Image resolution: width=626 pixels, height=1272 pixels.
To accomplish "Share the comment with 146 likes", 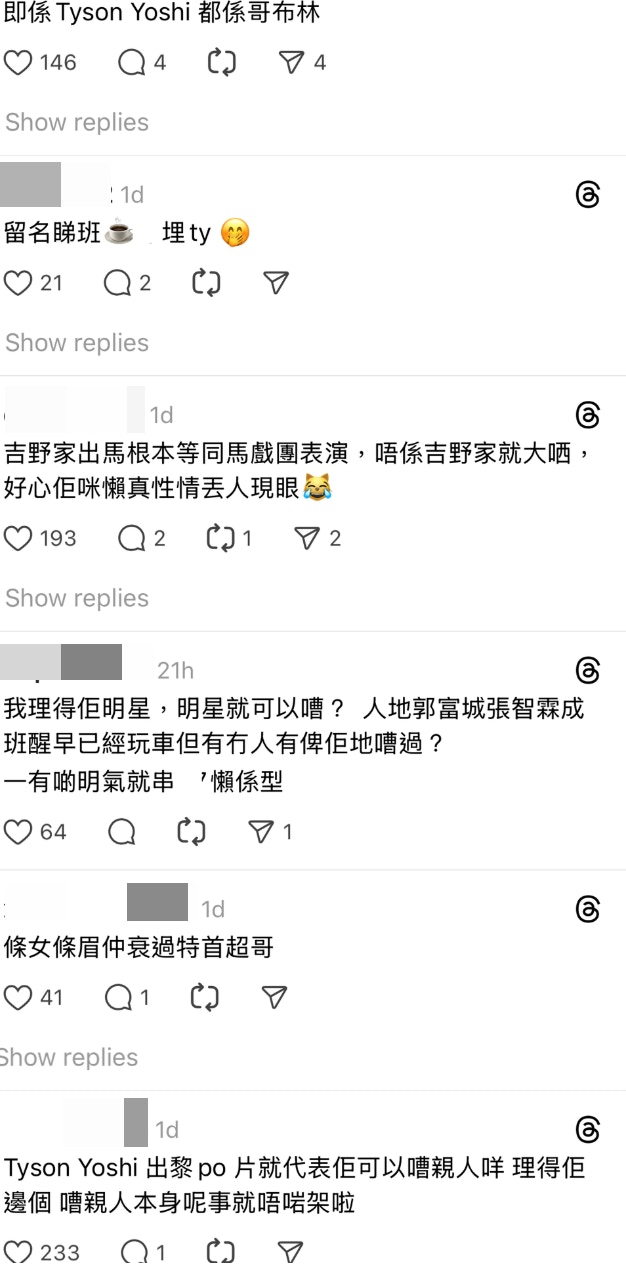I will coord(291,63).
